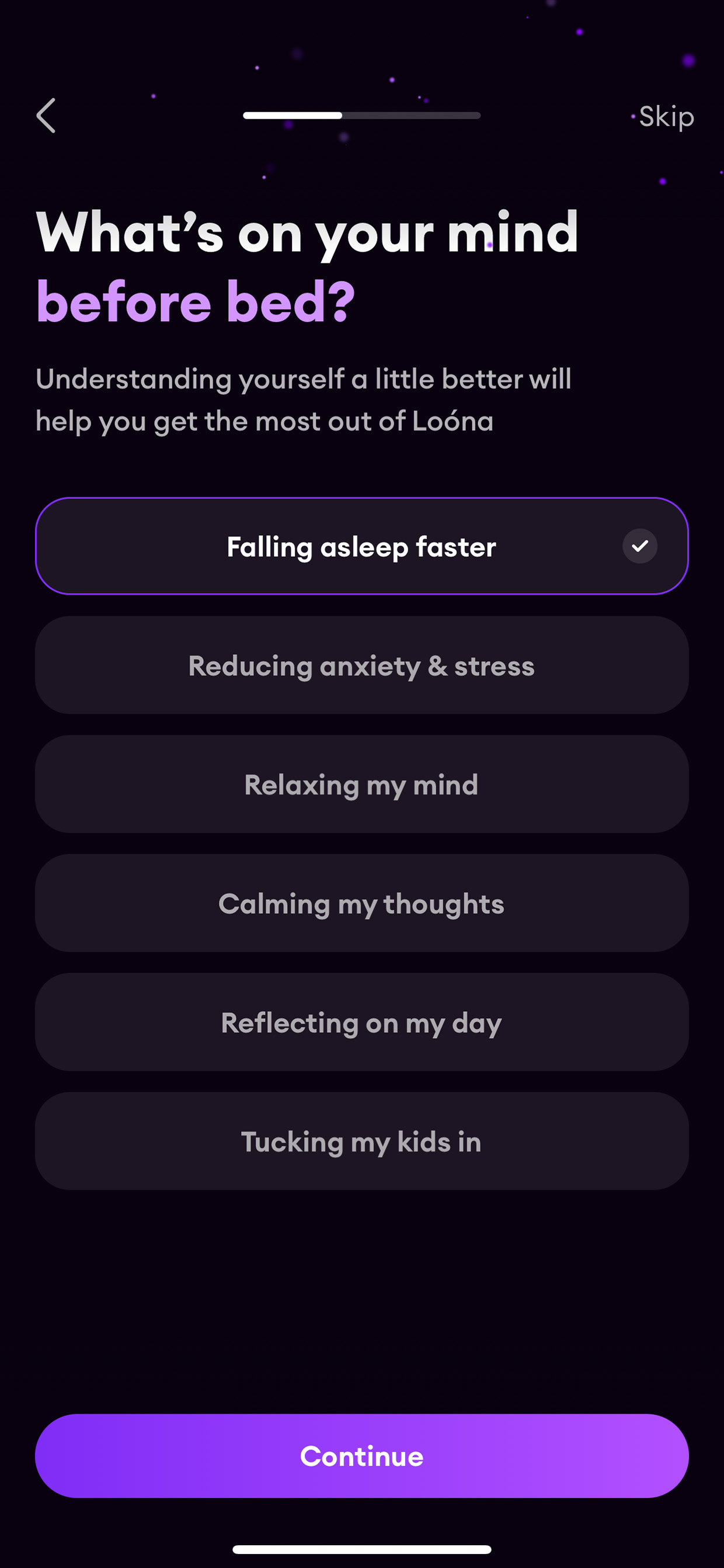
Task: Select Reducing anxiety & stress
Action: [361, 665]
